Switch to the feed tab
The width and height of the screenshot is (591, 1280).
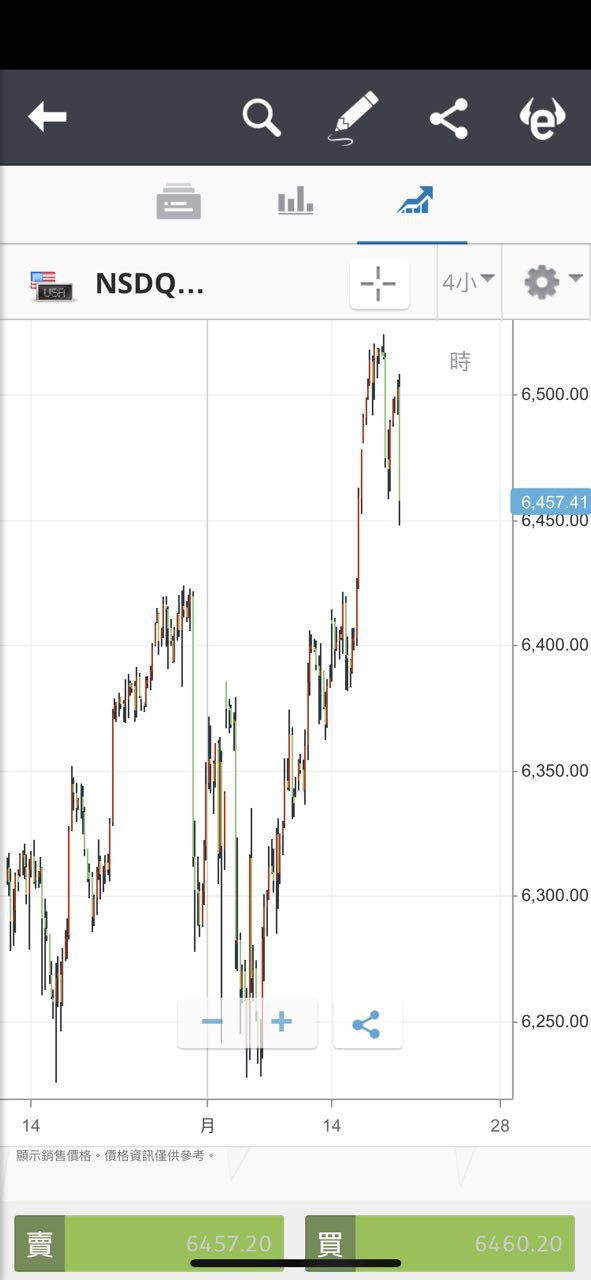[x=179, y=201]
